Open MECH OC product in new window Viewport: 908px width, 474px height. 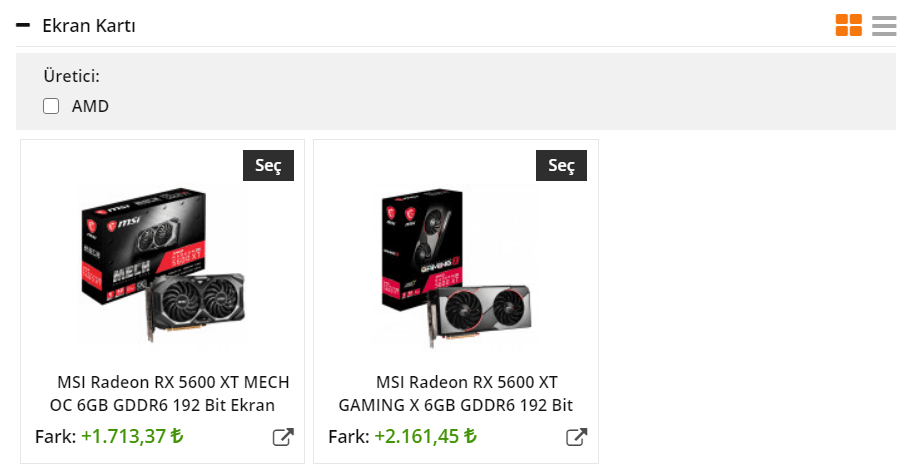[283, 437]
